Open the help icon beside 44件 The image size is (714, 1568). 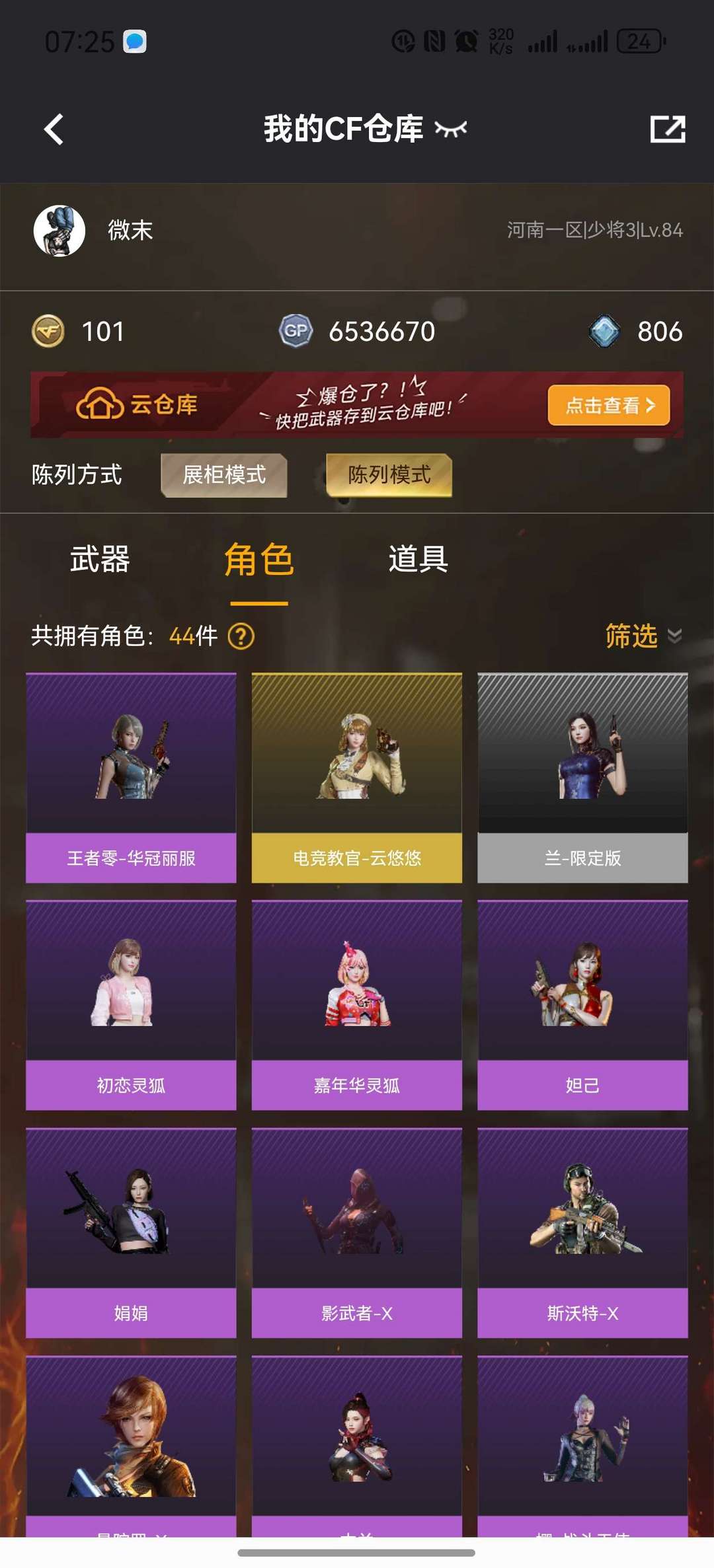click(x=241, y=636)
